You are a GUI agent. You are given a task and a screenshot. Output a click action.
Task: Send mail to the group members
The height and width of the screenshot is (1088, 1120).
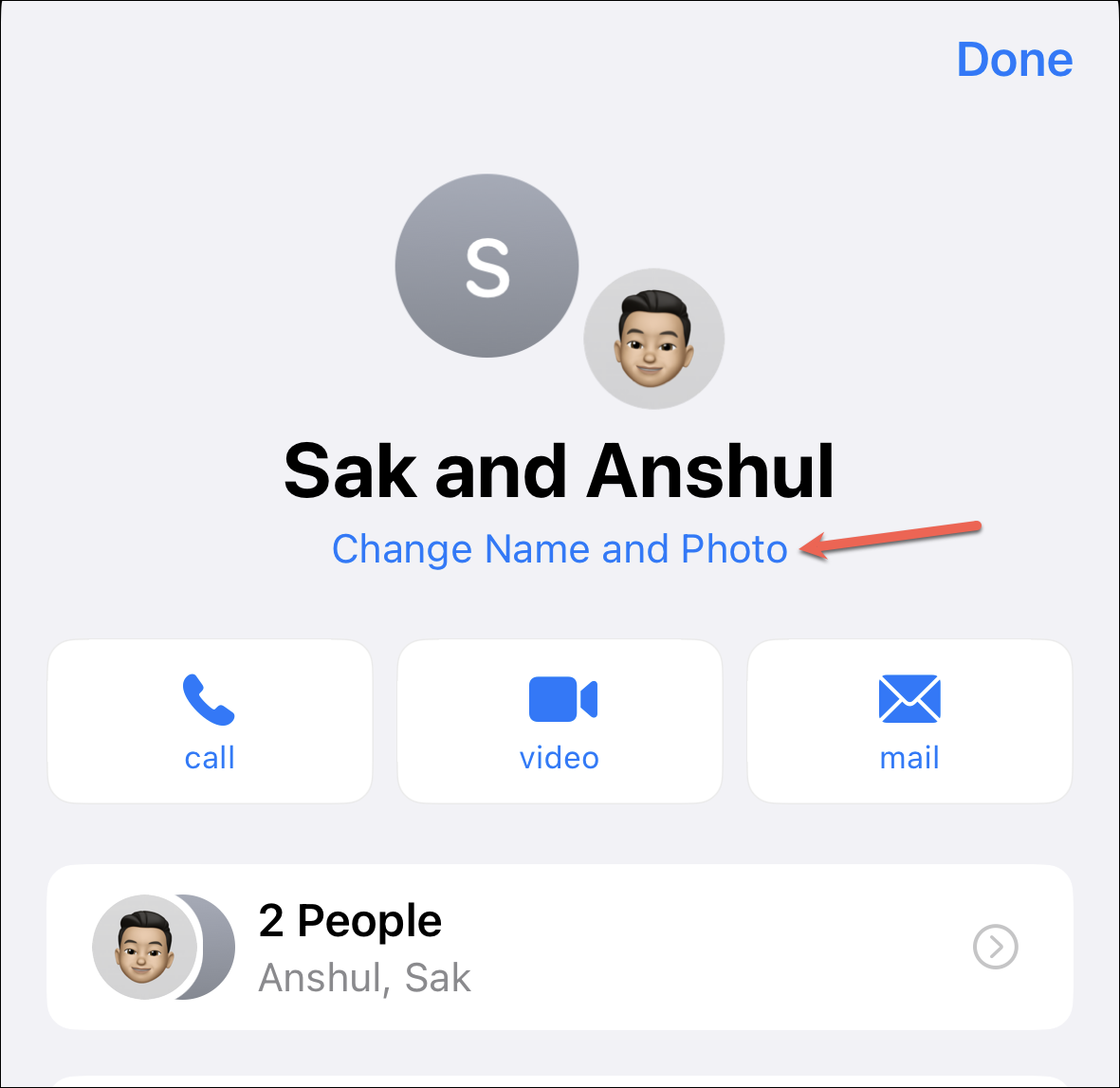(x=909, y=721)
